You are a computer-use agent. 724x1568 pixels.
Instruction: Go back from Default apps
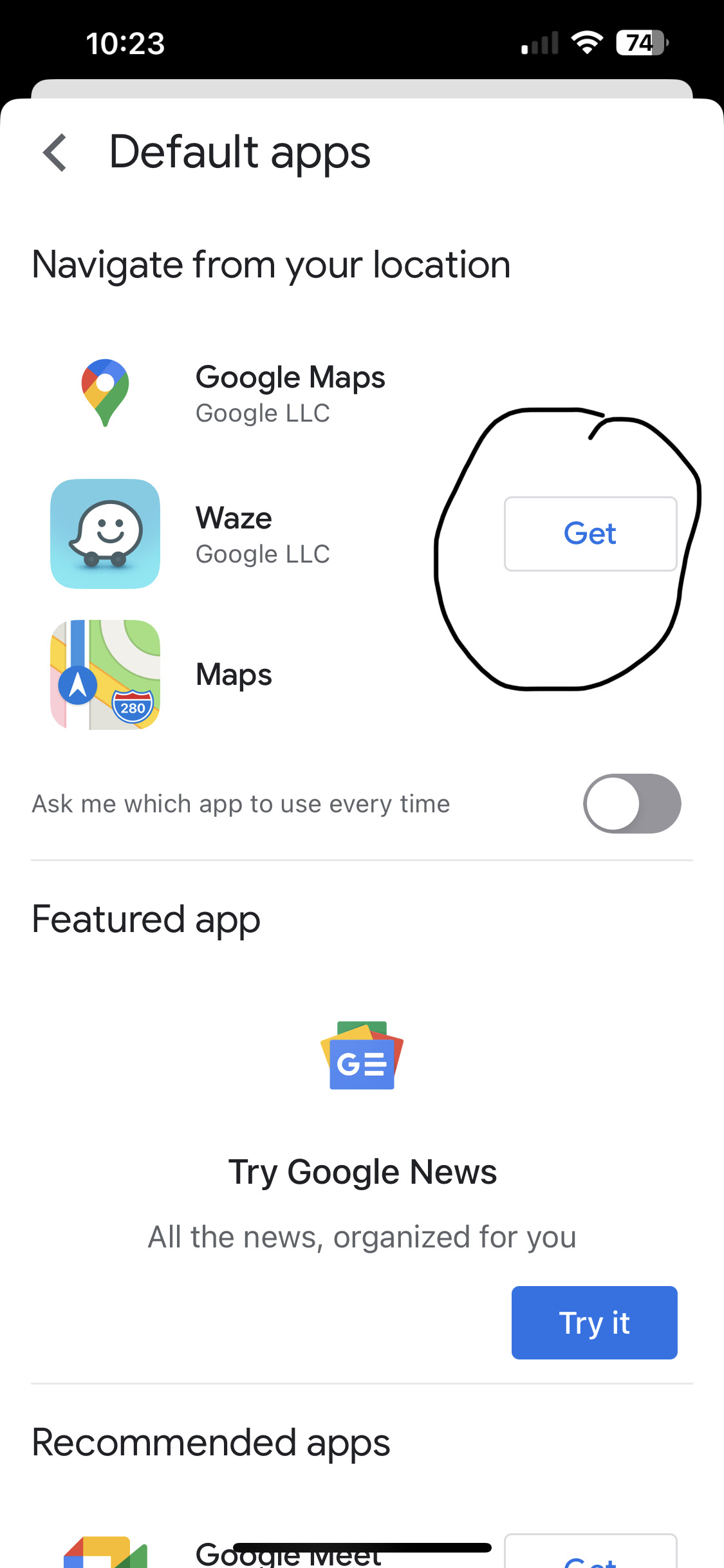[55, 153]
